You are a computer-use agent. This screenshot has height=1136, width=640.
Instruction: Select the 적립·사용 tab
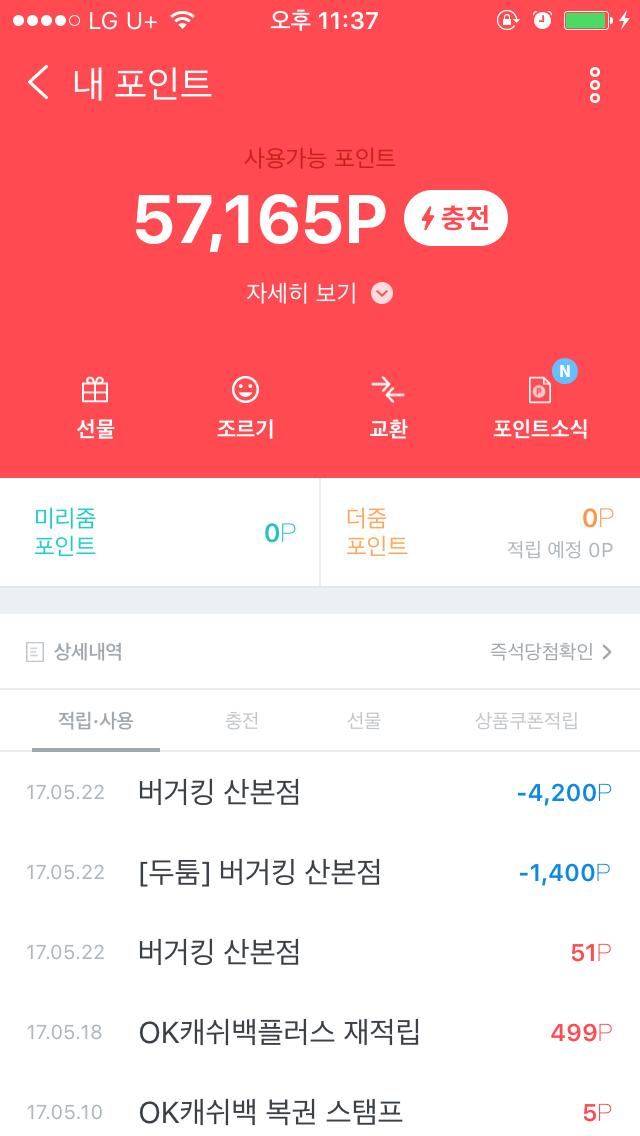pyautogui.click(x=96, y=721)
